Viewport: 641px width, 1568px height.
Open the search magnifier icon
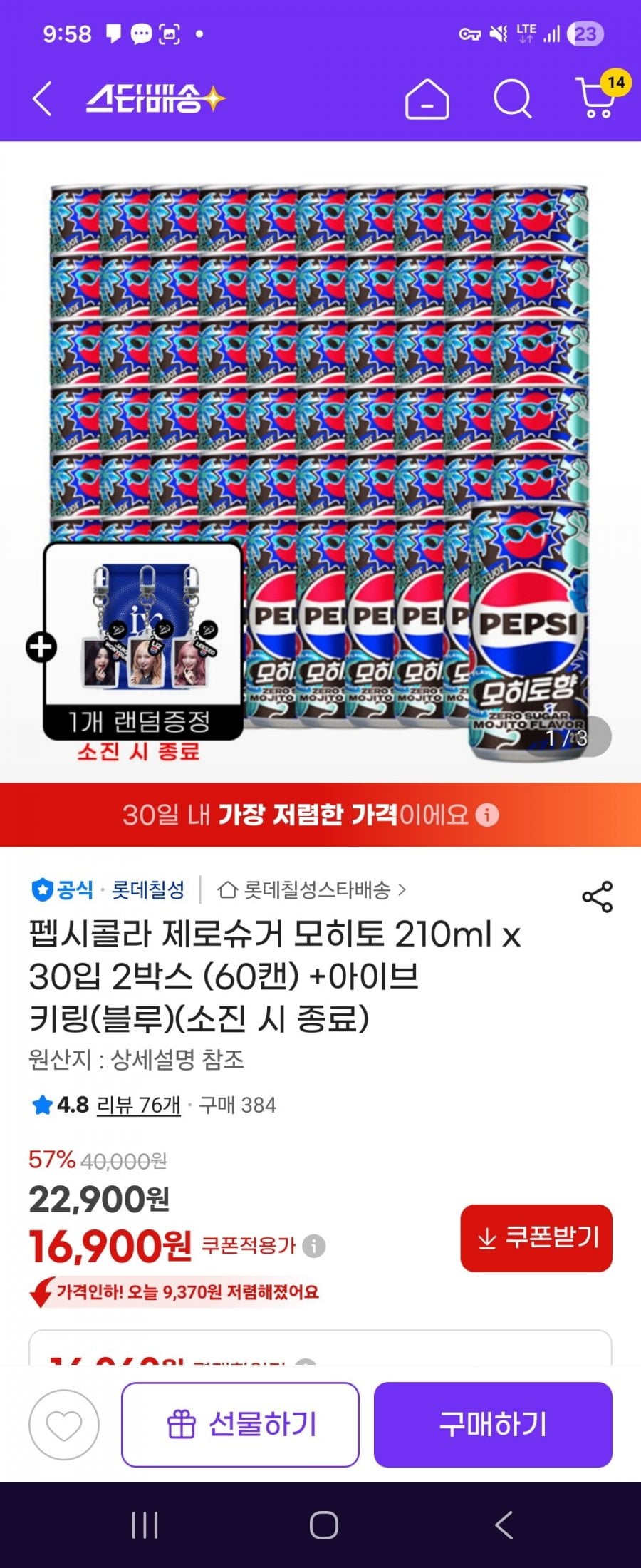coord(512,98)
